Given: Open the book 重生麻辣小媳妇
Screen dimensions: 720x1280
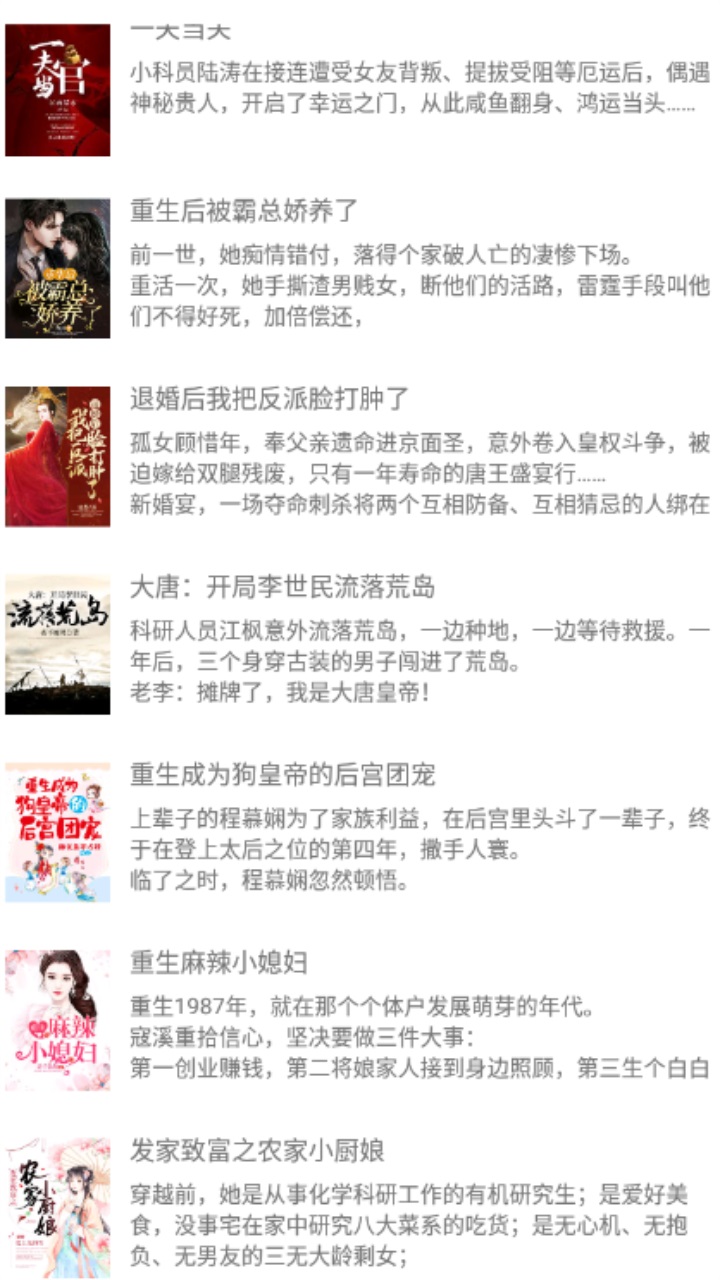Looking at the screenshot, I should click(360, 1020).
